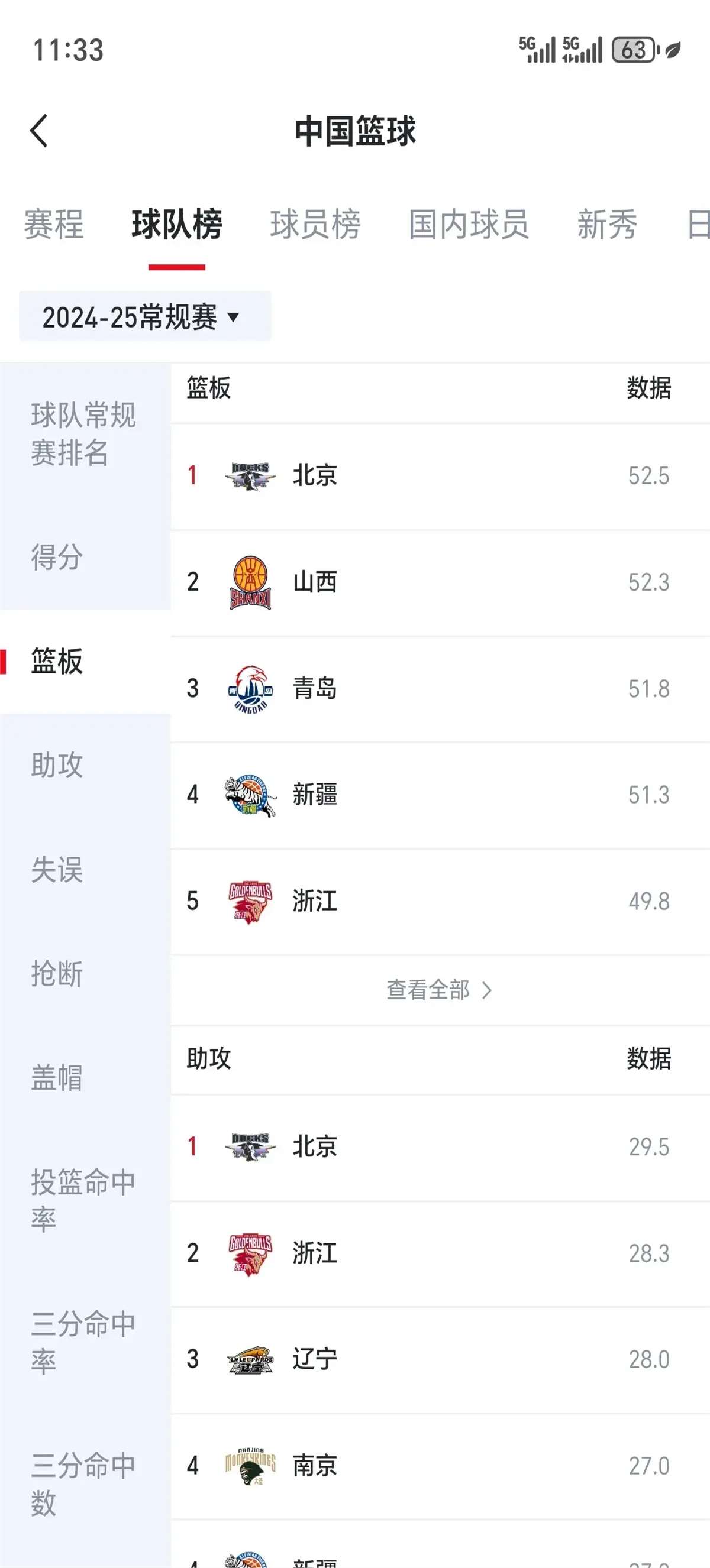The image size is (710, 1568).
Task: Open the 国内球员 tab
Action: coord(469,225)
